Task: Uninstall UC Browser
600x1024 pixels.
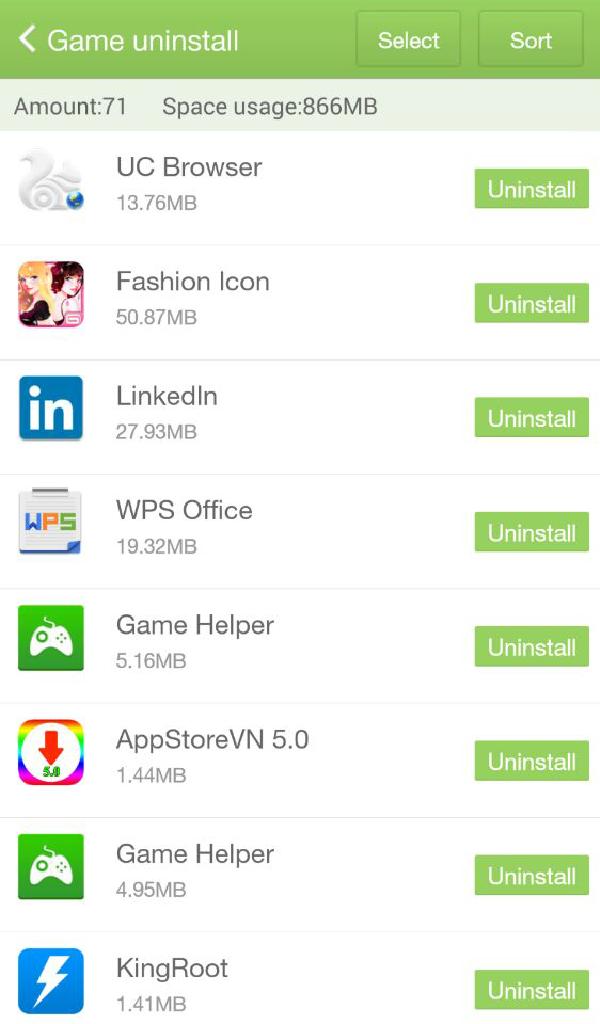Action: click(x=531, y=189)
